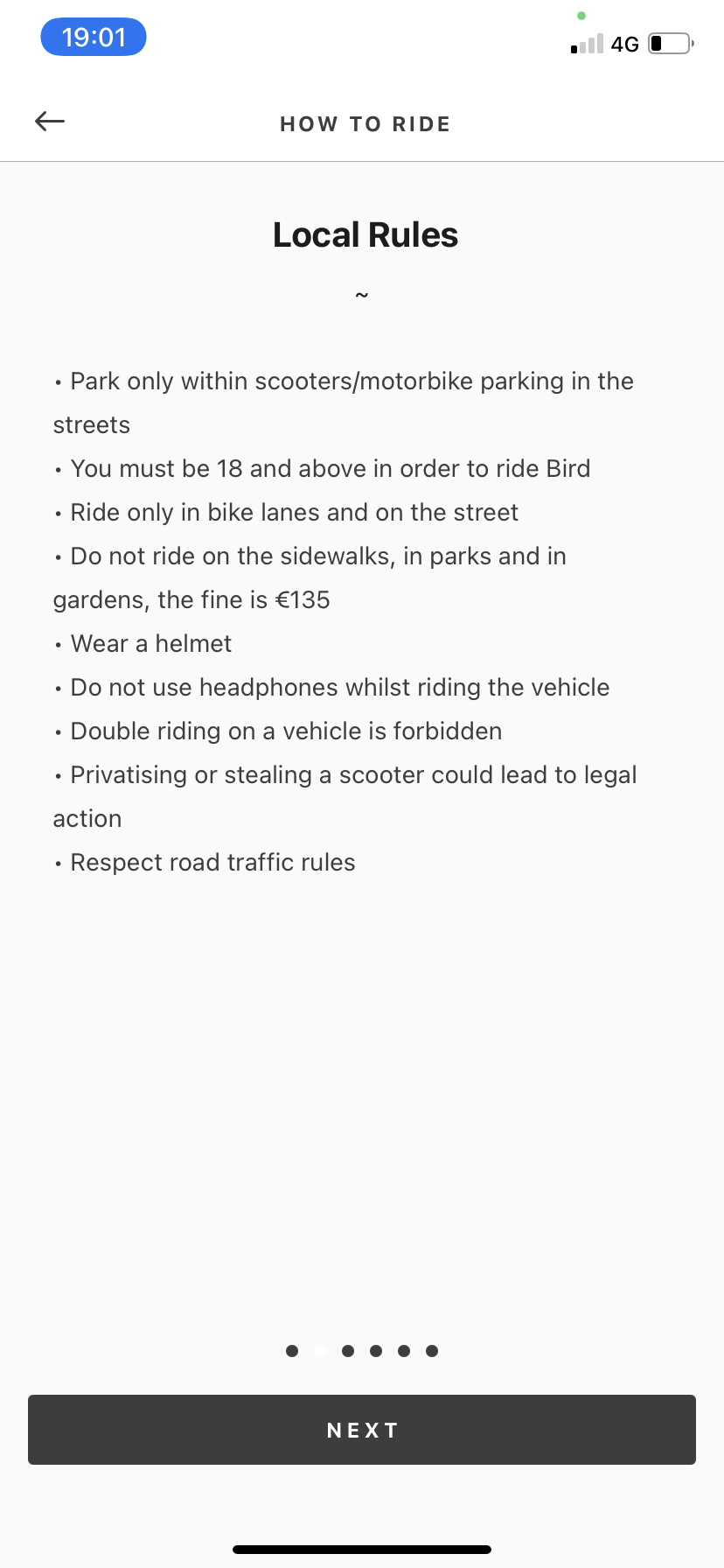724x1568 pixels.
Task: Tap the blue 19:01 time pill
Action: [93, 37]
